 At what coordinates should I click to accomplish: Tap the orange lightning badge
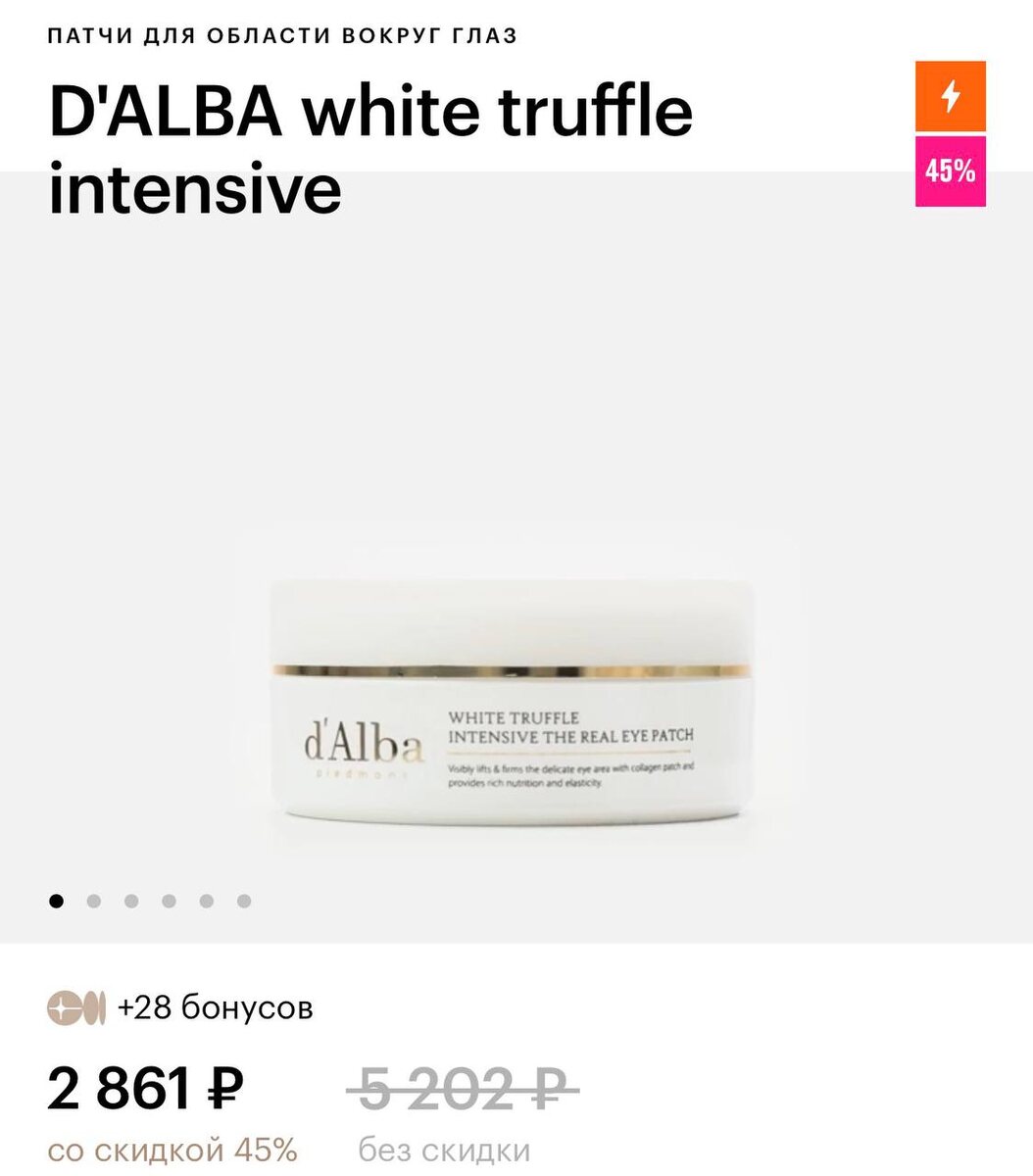(x=950, y=97)
